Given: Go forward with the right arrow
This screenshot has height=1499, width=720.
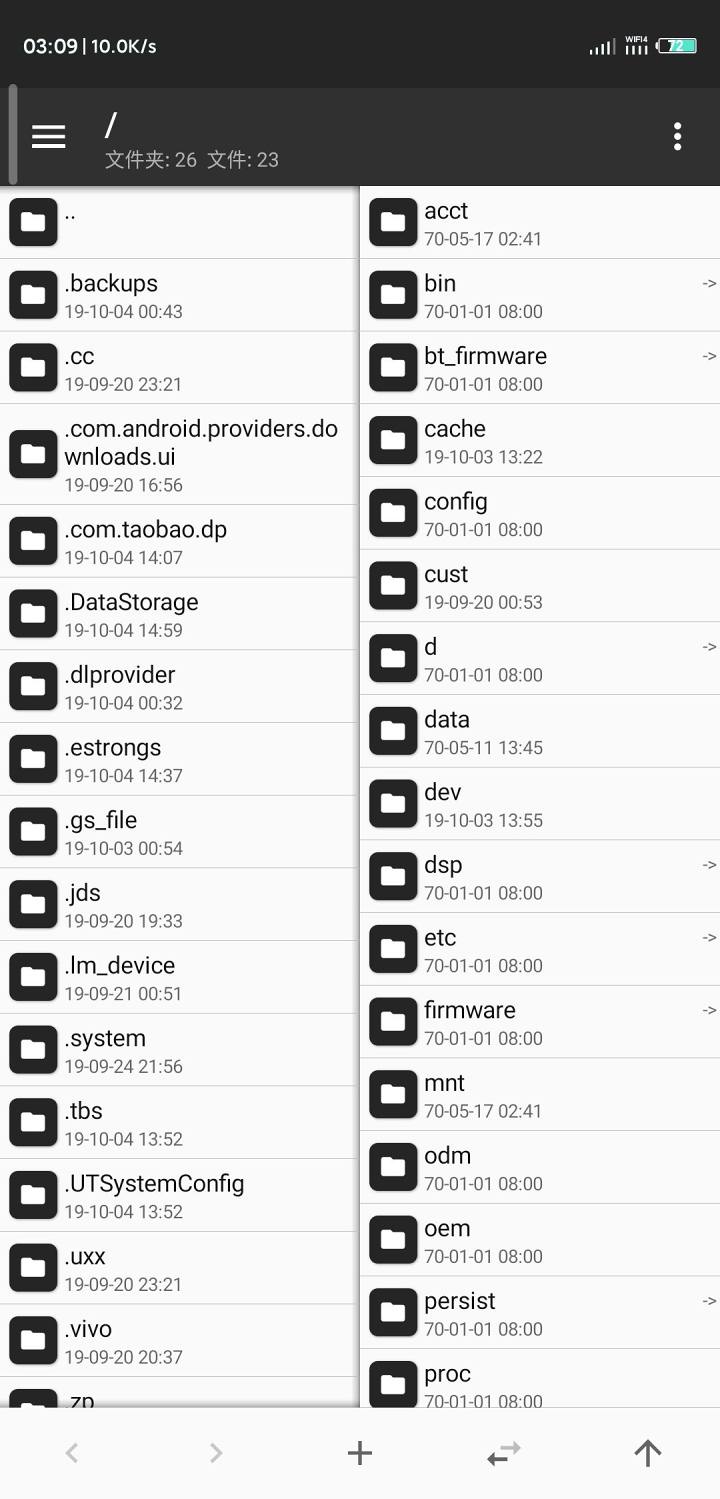Looking at the screenshot, I should (x=216, y=1453).
